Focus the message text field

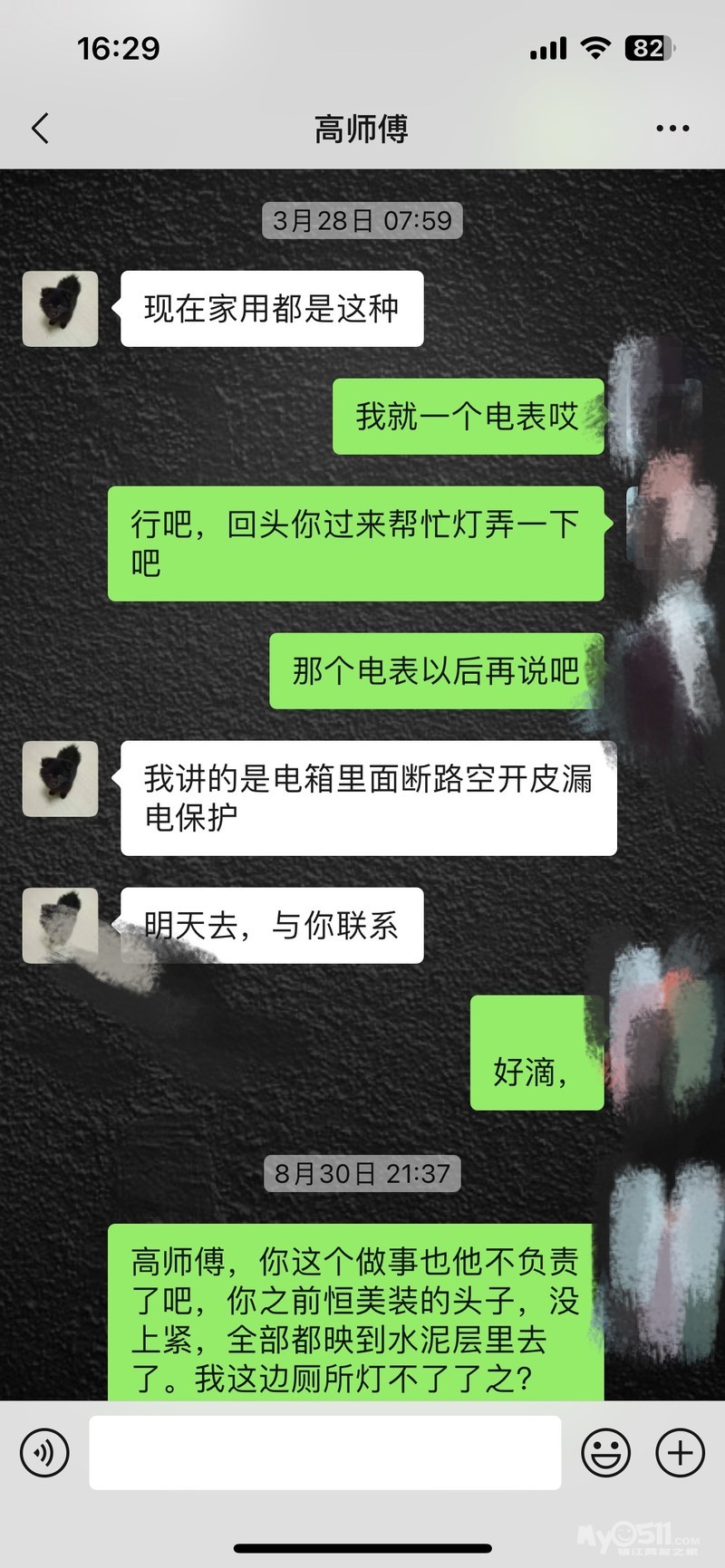pyautogui.click(x=324, y=1453)
